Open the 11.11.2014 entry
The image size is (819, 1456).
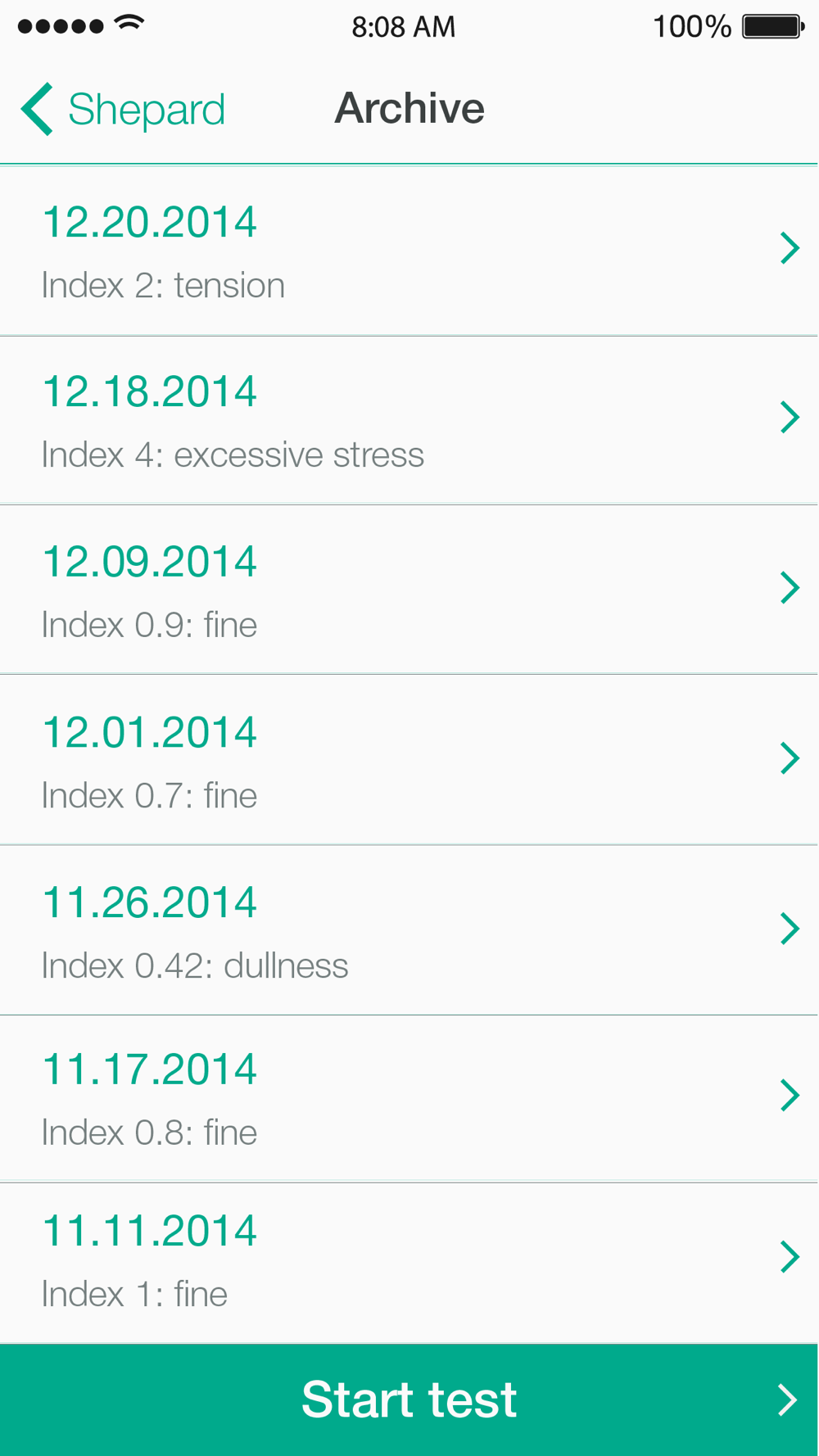[409, 1263]
